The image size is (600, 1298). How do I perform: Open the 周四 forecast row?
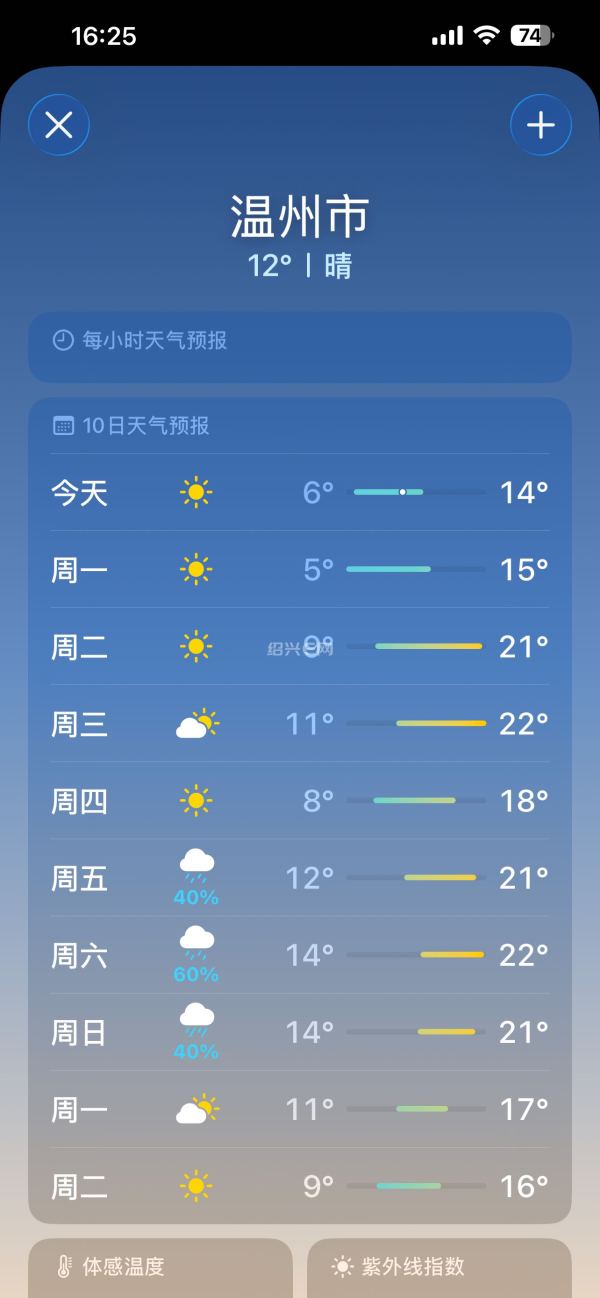coord(299,800)
